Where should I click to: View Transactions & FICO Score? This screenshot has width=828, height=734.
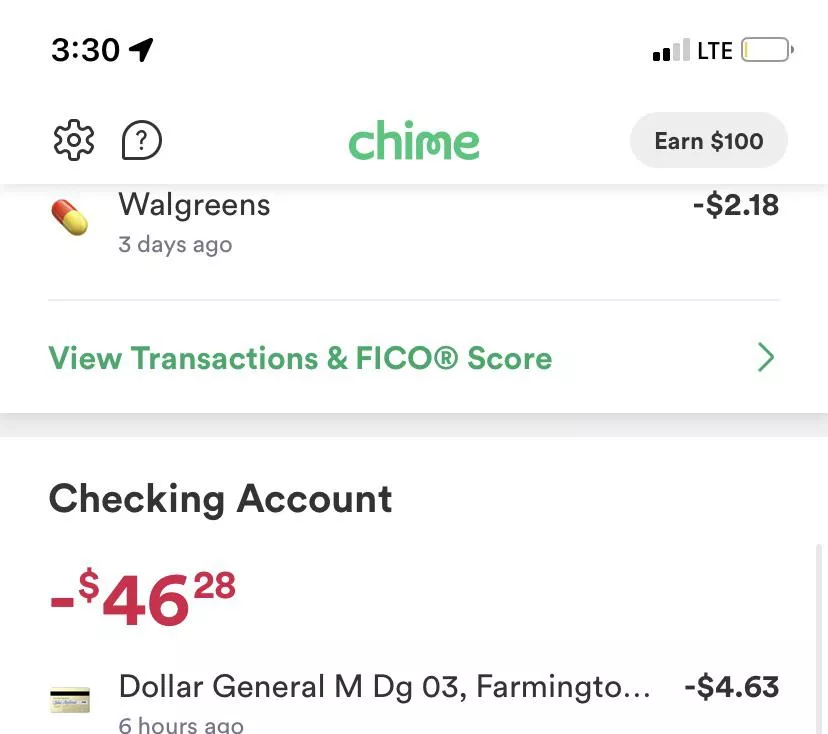pyautogui.click(x=413, y=358)
